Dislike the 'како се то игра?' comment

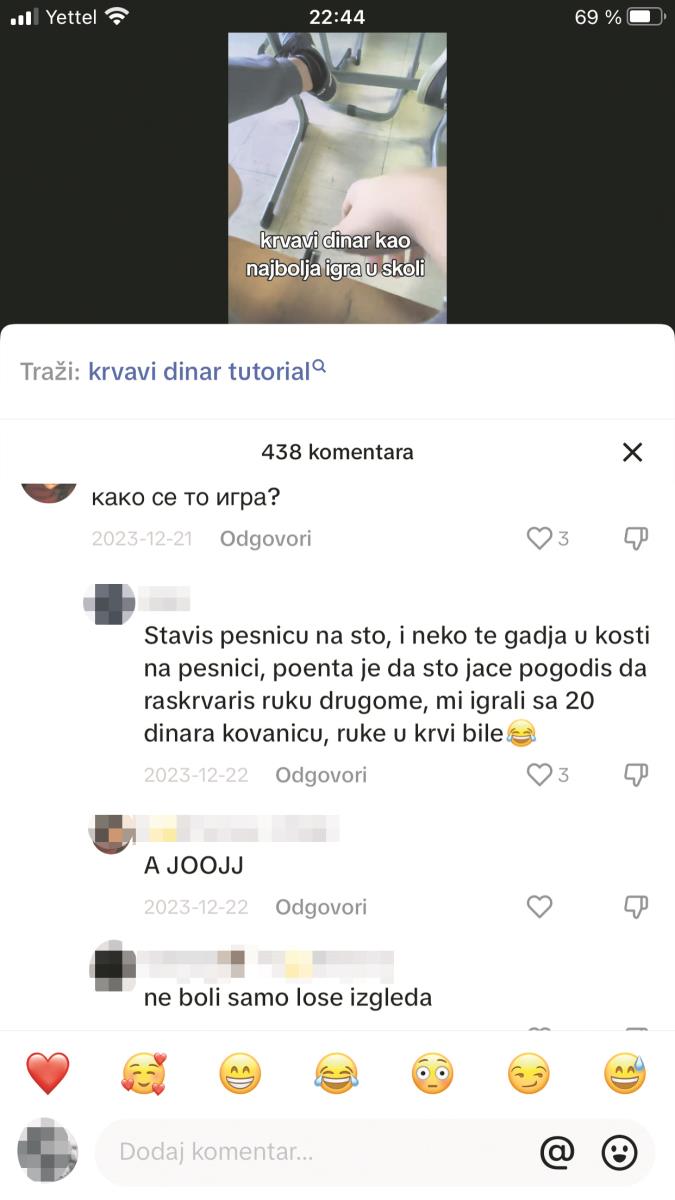click(x=636, y=539)
